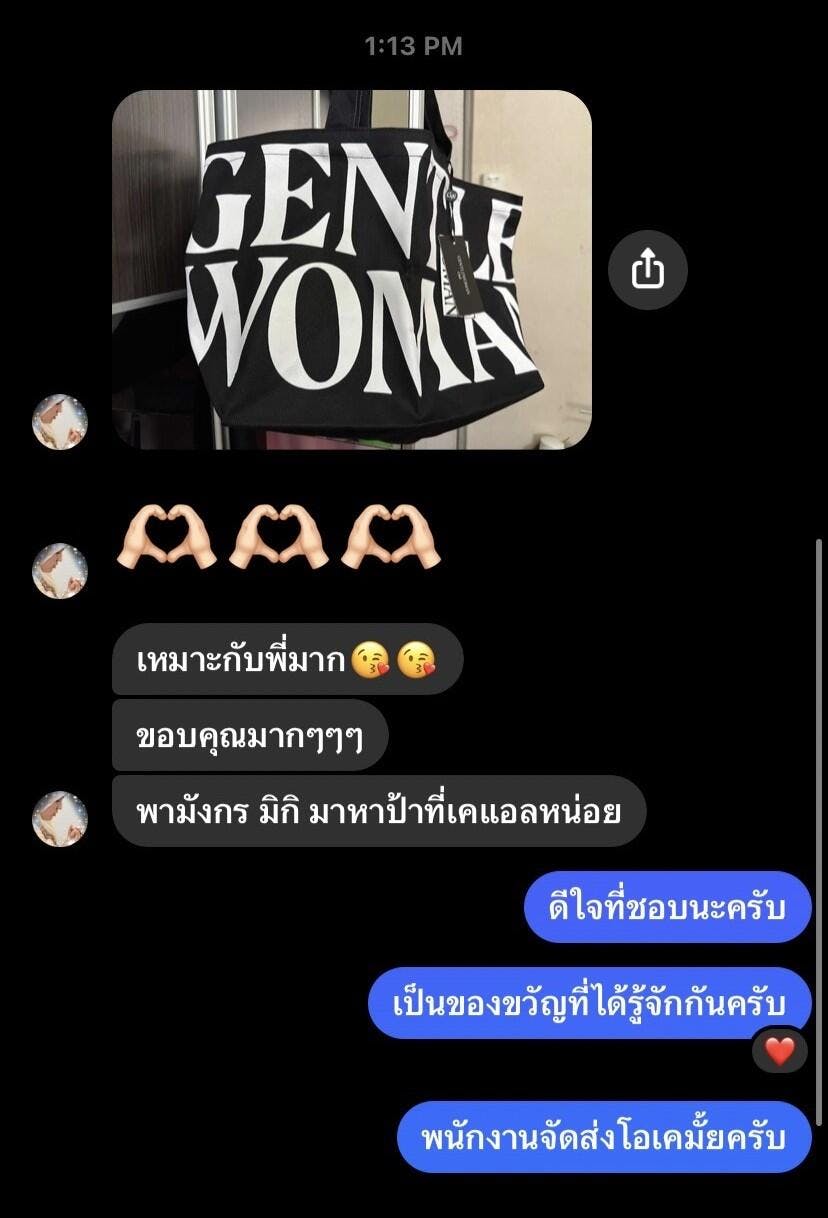
Task: Share the Gentlewoman bag photo
Action: 648,269
